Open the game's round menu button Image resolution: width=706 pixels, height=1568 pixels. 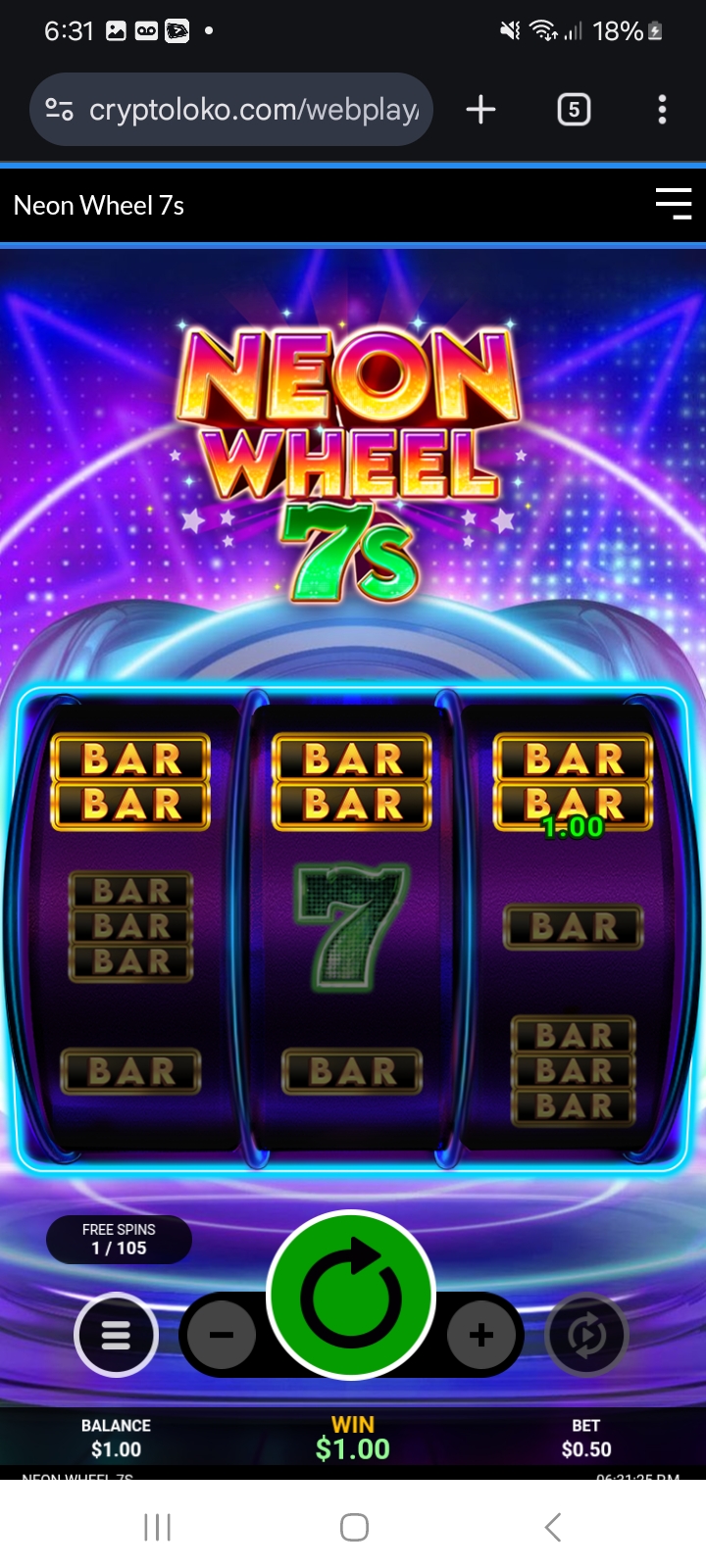click(116, 1335)
